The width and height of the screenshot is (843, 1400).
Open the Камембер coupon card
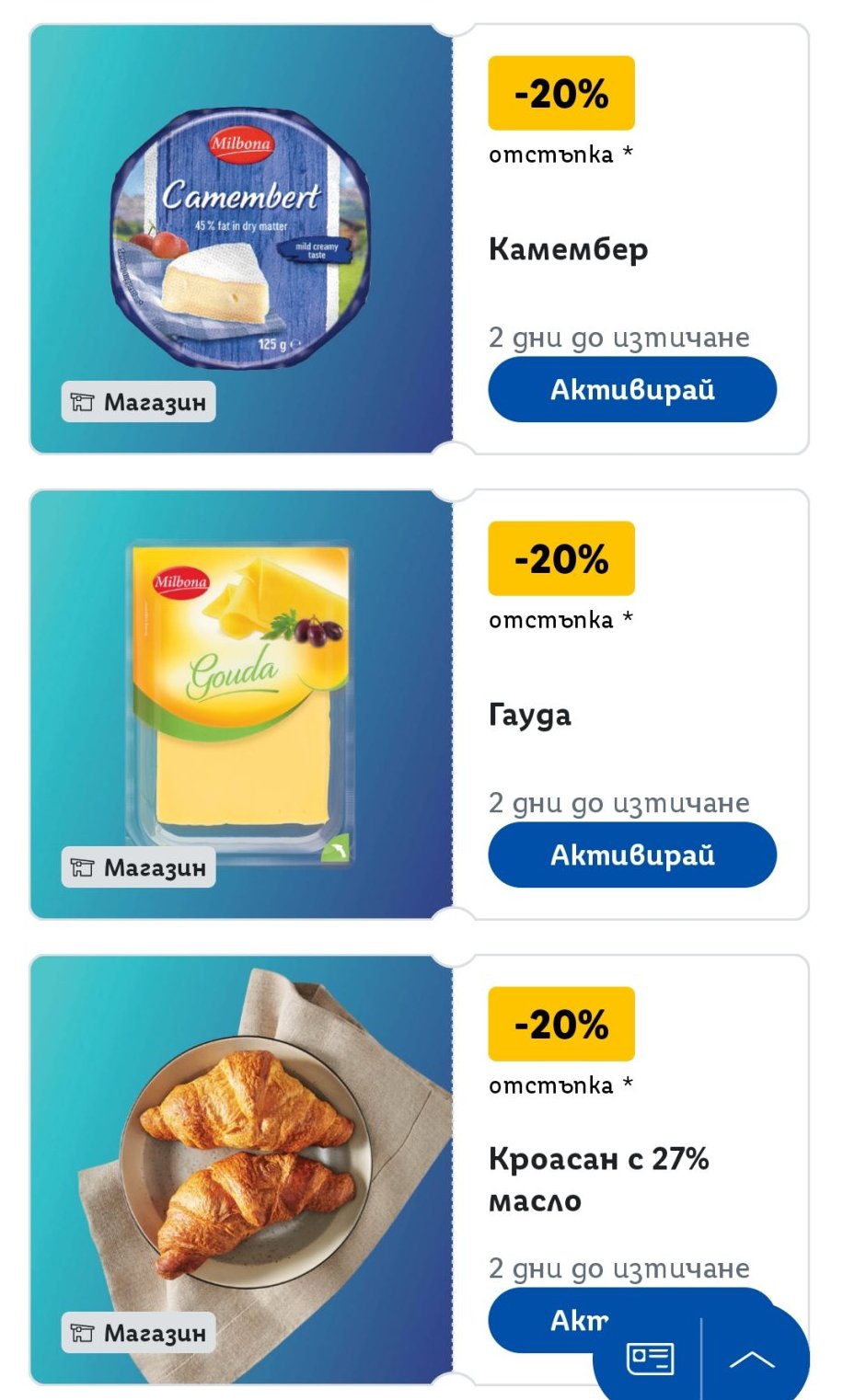pyautogui.click(x=241, y=239)
